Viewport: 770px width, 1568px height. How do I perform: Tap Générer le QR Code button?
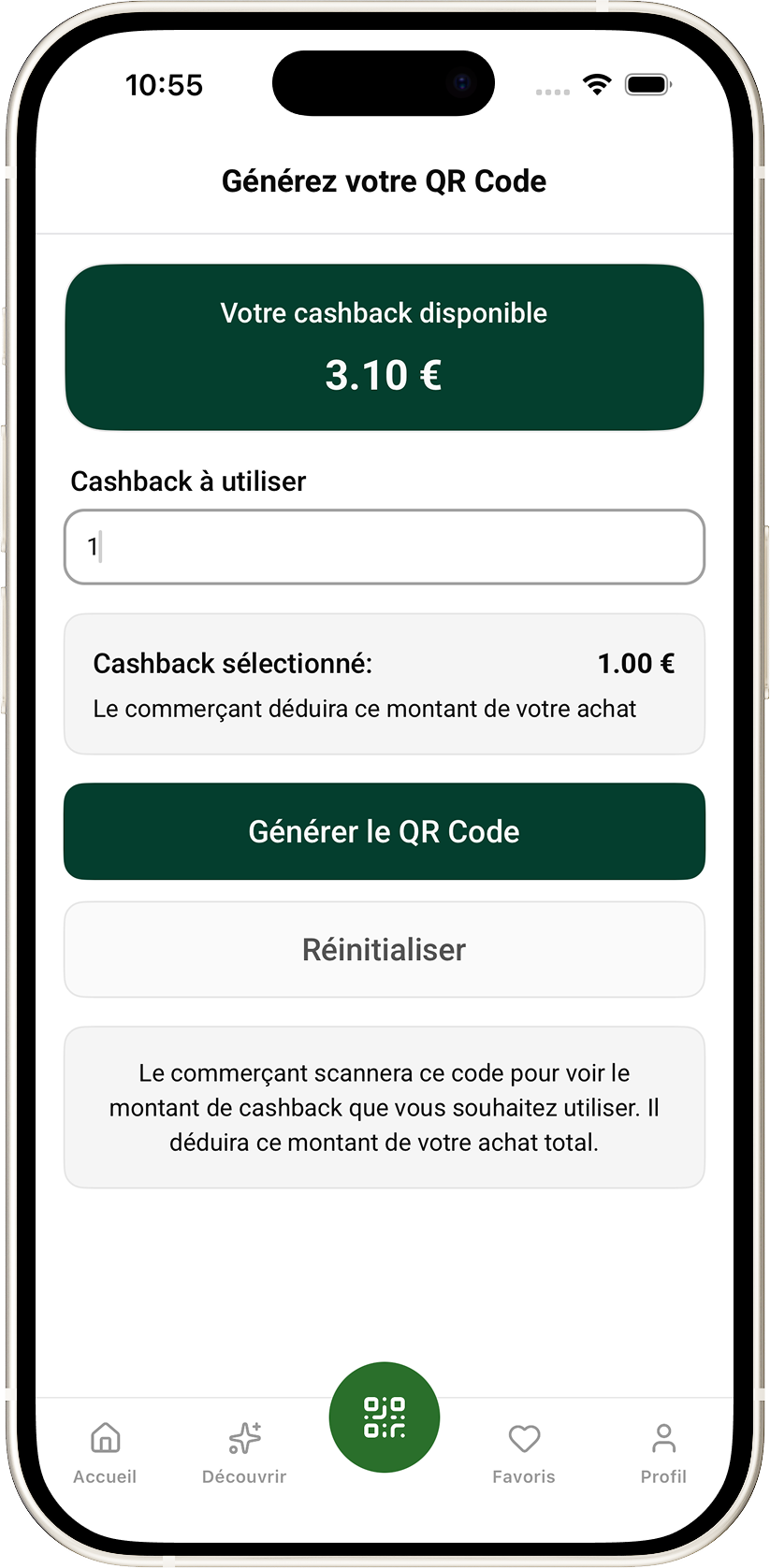[x=384, y=831]
